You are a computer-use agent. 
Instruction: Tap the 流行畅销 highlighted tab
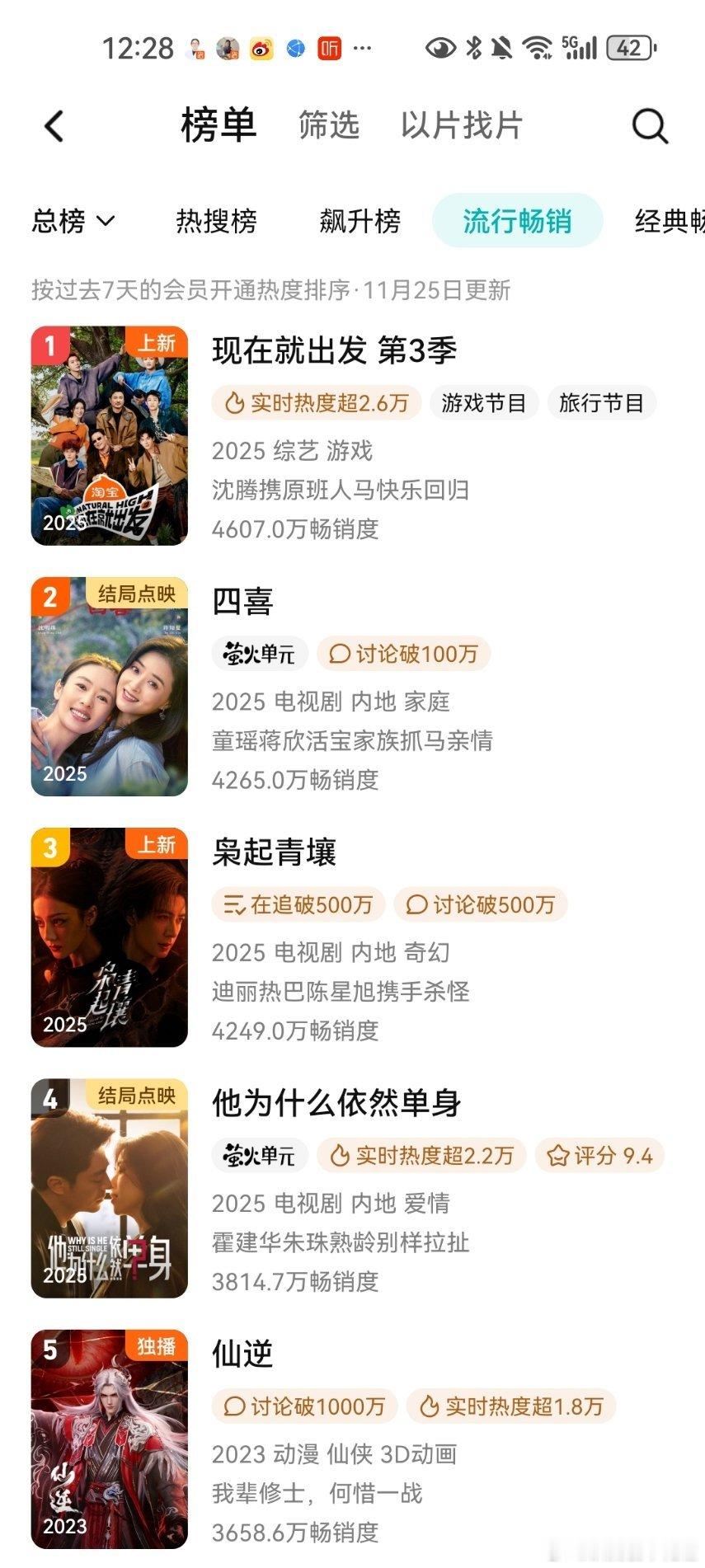tap(518, 221)
